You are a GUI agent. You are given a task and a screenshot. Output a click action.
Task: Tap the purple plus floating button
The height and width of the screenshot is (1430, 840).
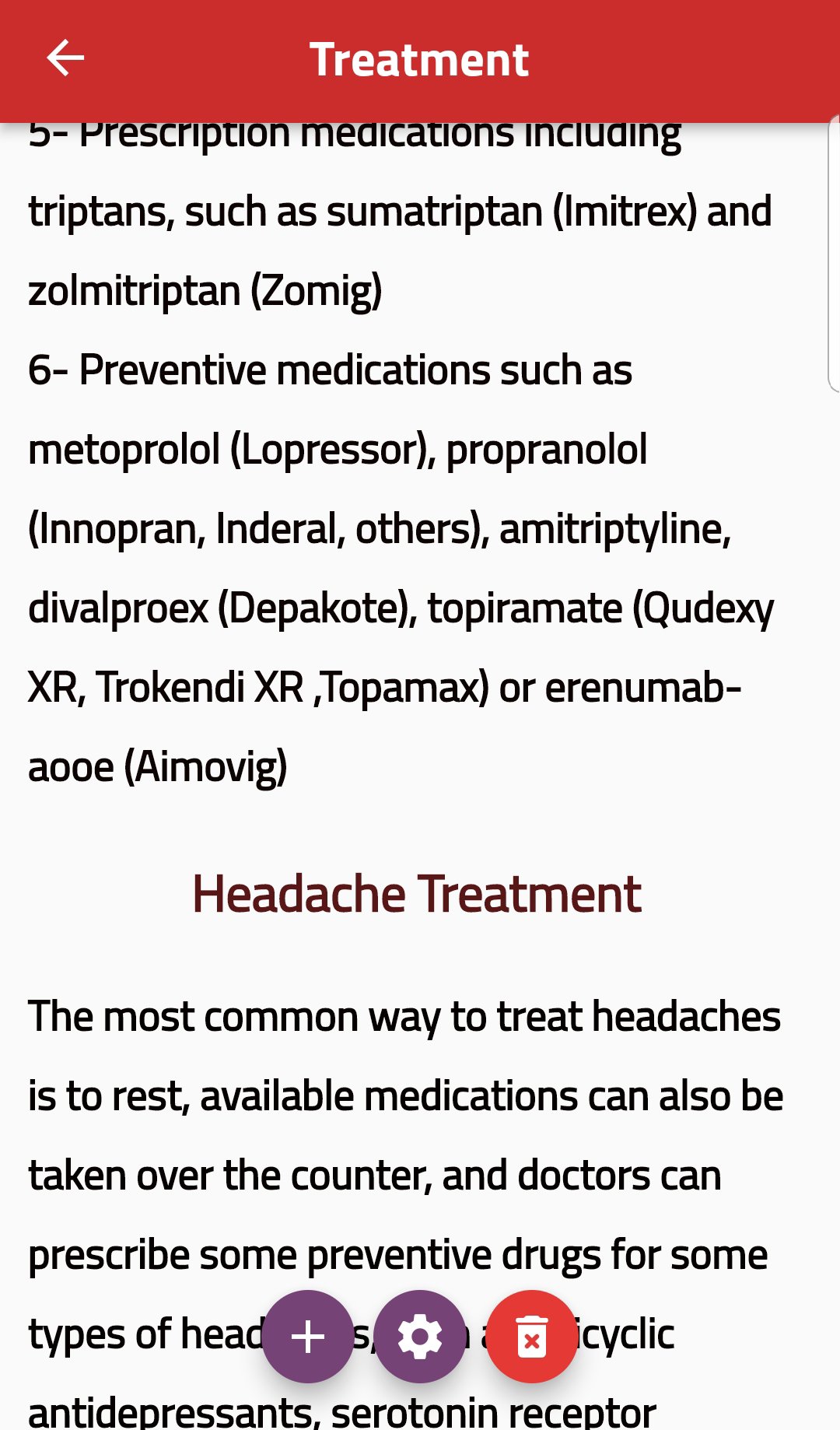(x=308, y=1337)
